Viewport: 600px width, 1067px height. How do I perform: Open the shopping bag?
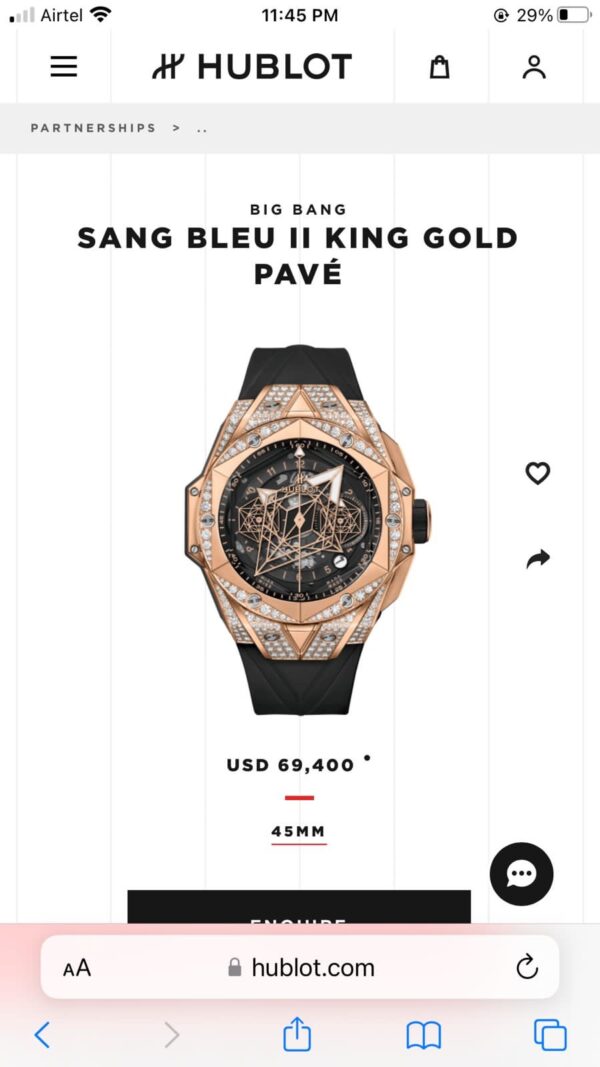(439, 67)
